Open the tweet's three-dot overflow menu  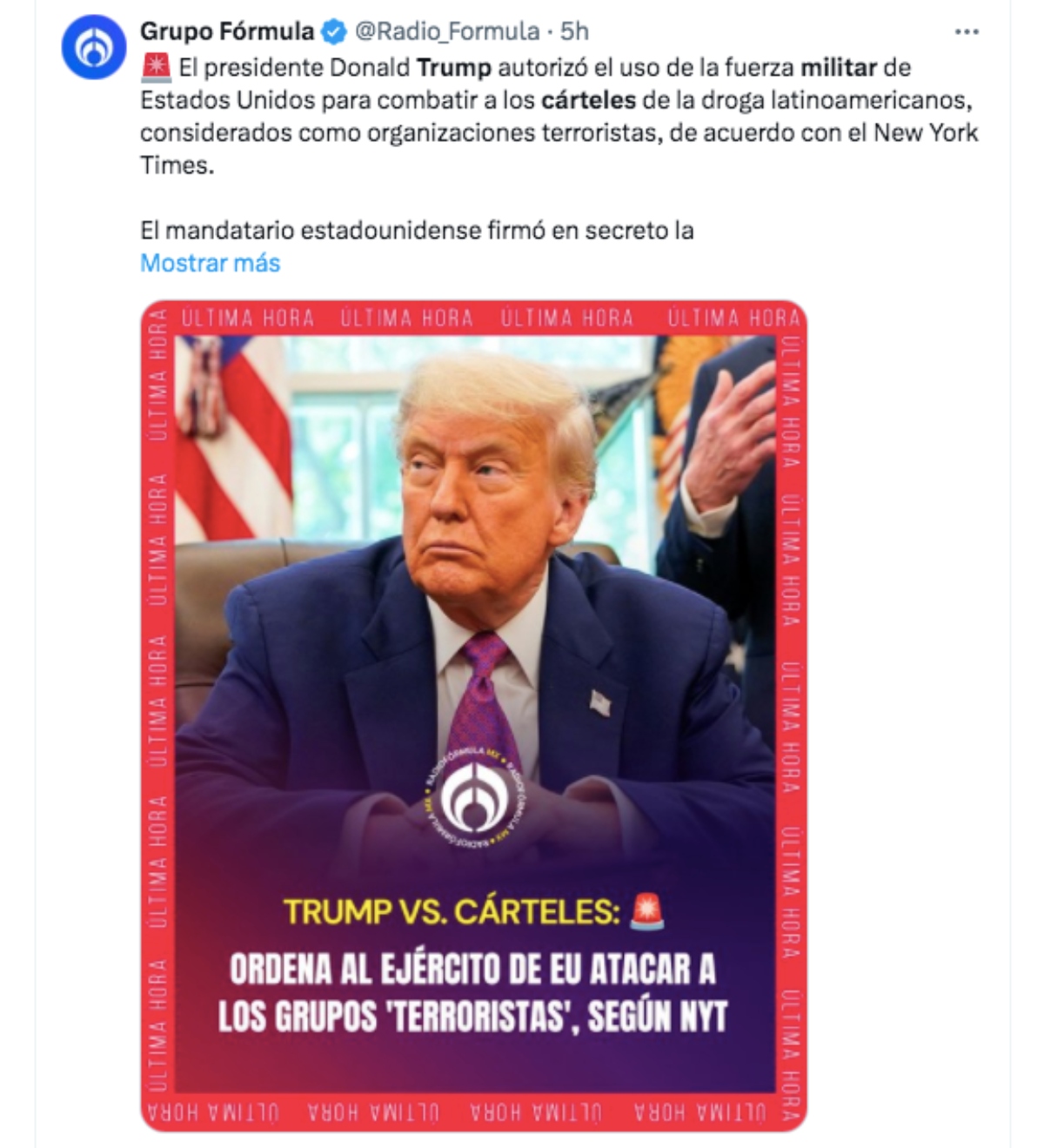966,32
